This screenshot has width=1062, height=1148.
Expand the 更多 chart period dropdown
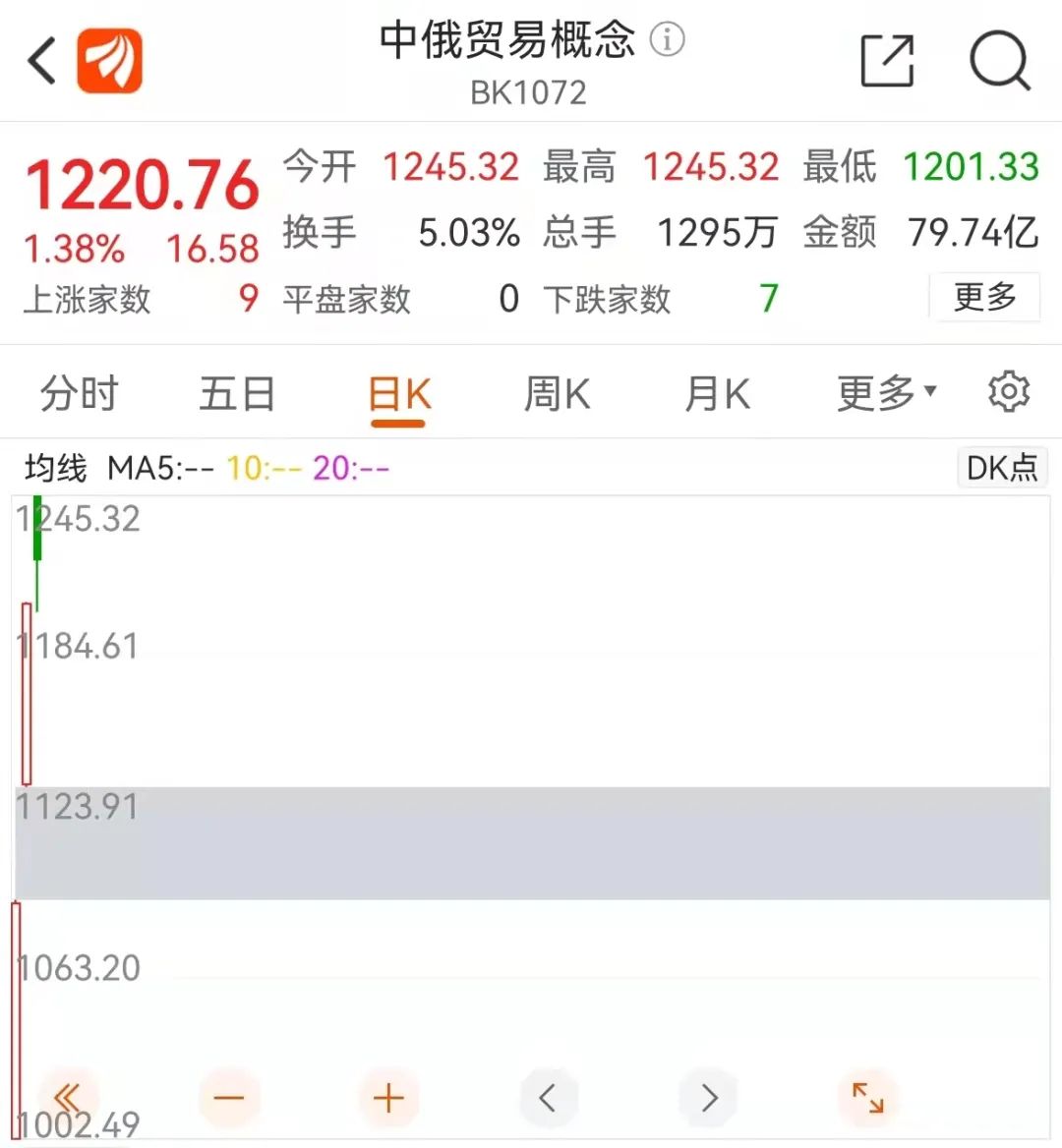(886, 393)
